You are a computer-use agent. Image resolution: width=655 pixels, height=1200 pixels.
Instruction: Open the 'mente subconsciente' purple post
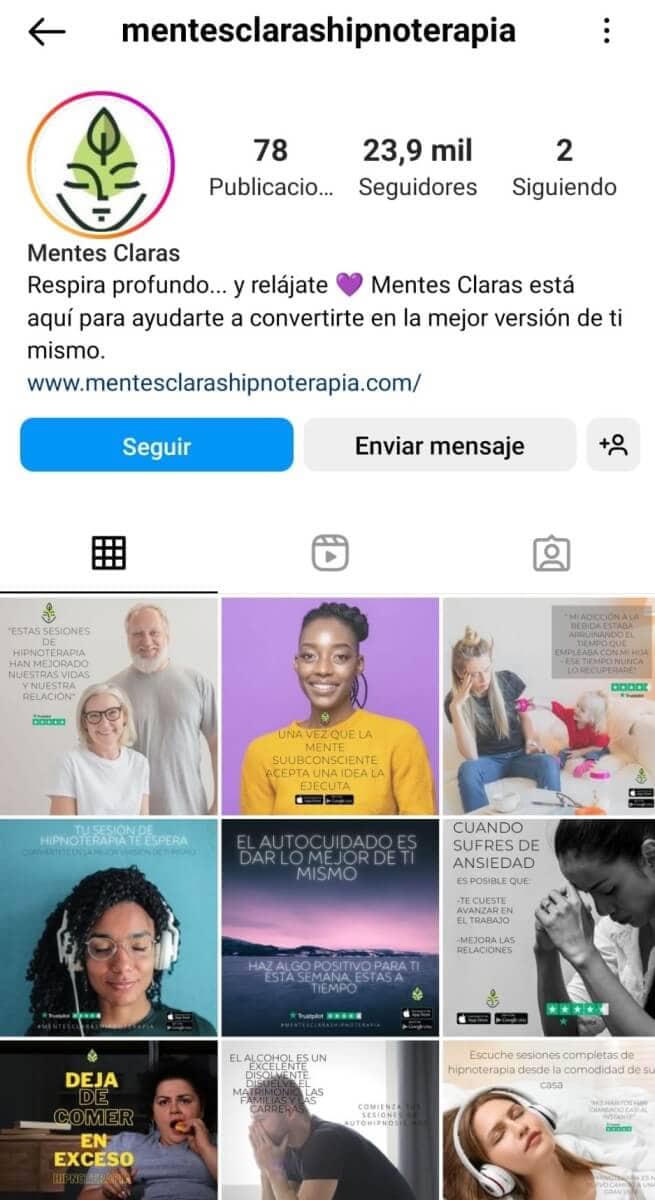(329, 706)
